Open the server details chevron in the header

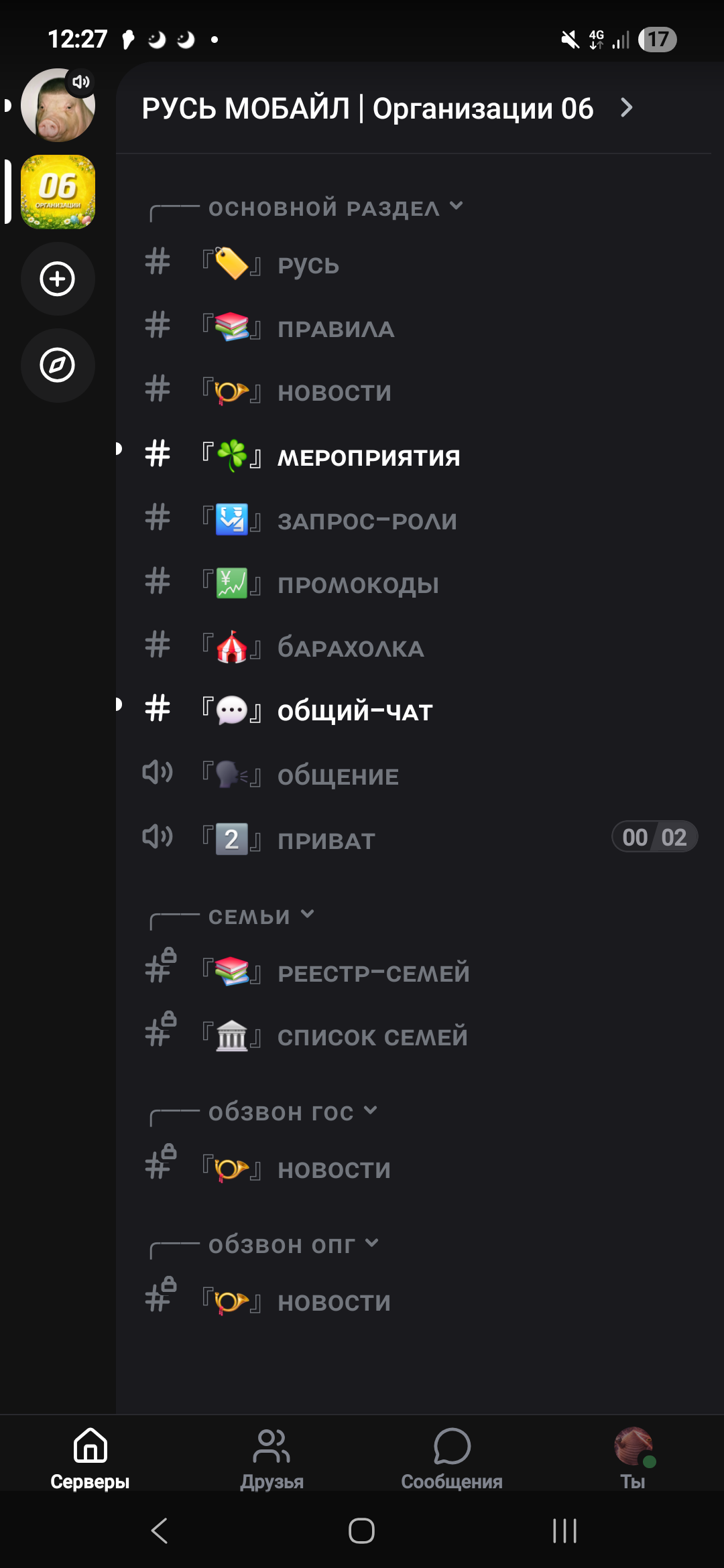[x=626, y=108]
